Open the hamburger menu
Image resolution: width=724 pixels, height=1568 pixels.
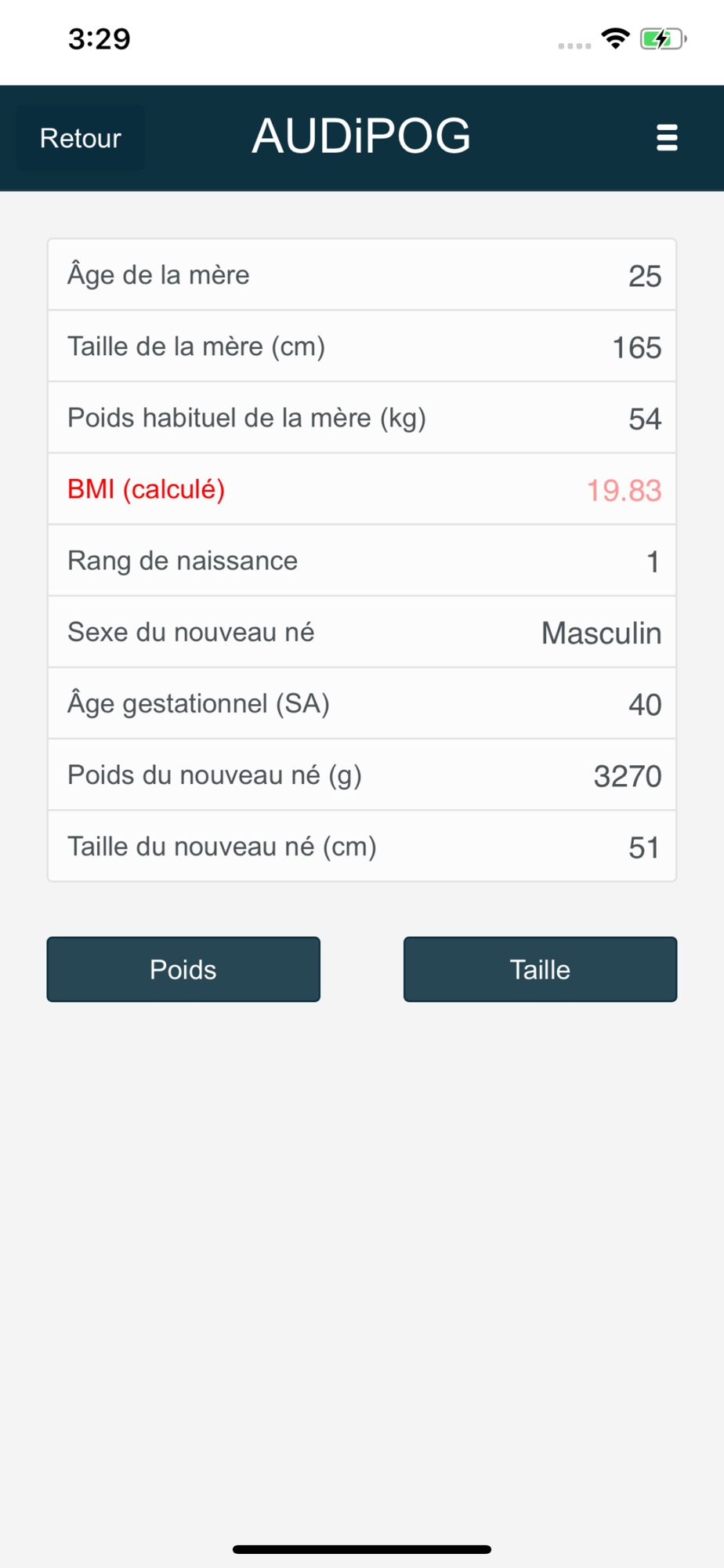pos(667,138)
